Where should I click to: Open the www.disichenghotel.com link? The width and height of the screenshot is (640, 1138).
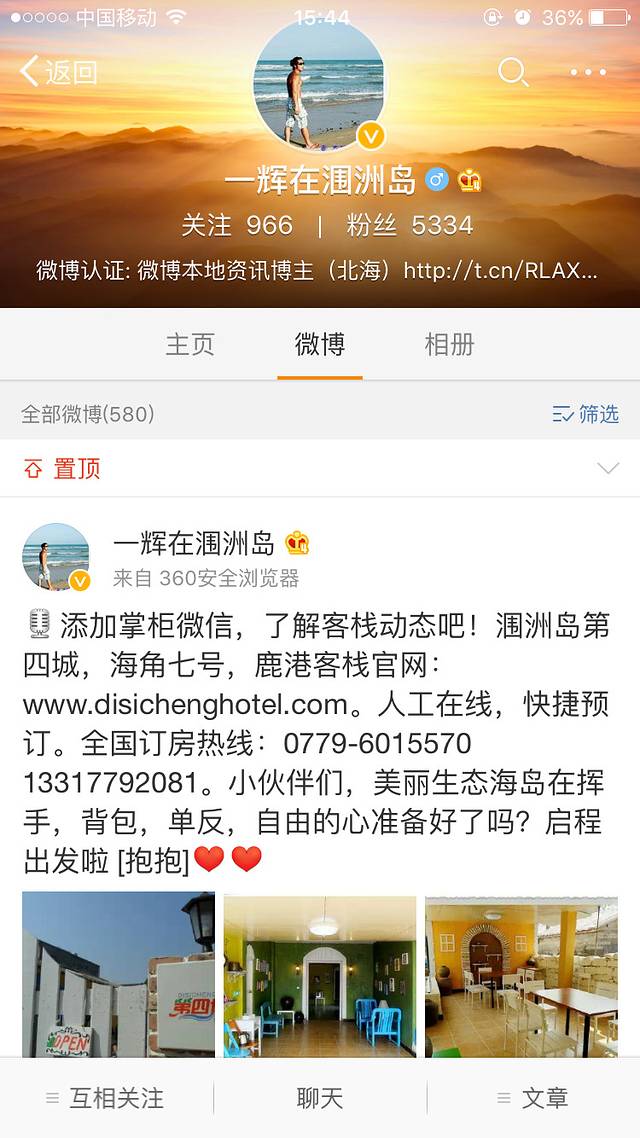click(x=185, y=705)
